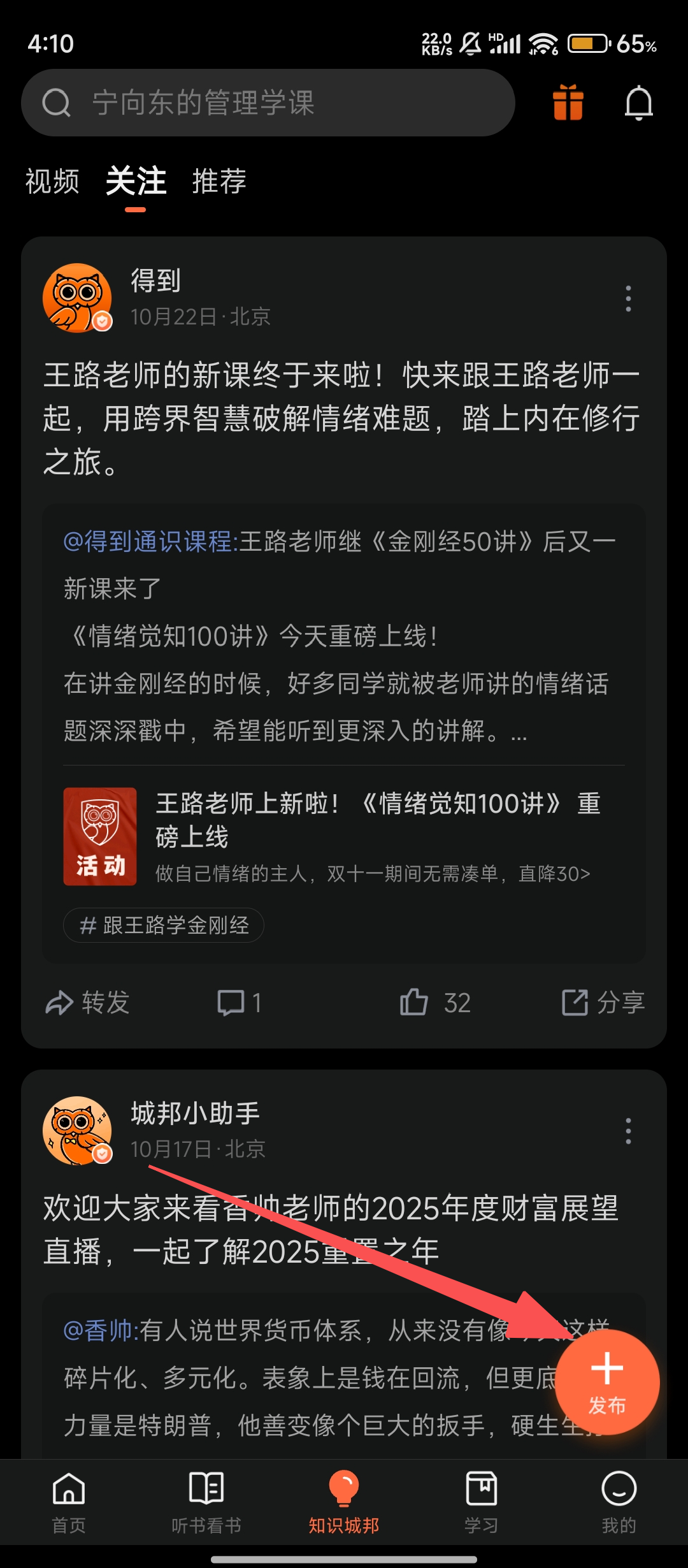Image resolution: width=688 pixels, height=1568 pixels.
Task: Switch to the 听书看书 tab
Action: 206,1502
